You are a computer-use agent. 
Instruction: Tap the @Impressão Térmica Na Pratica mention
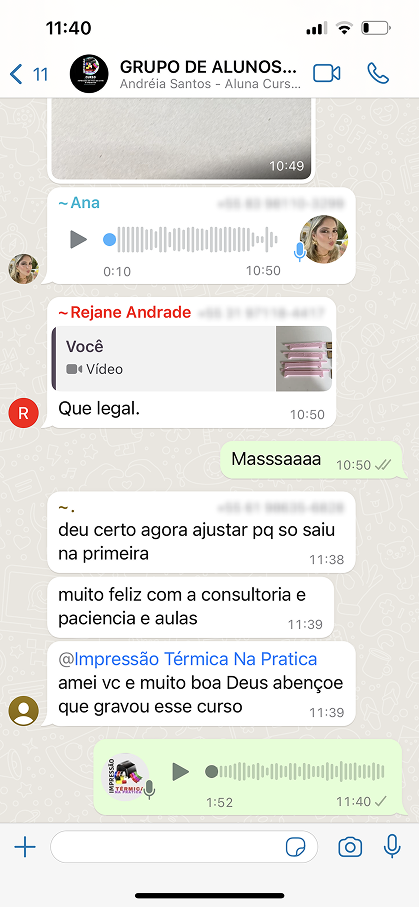188,659
